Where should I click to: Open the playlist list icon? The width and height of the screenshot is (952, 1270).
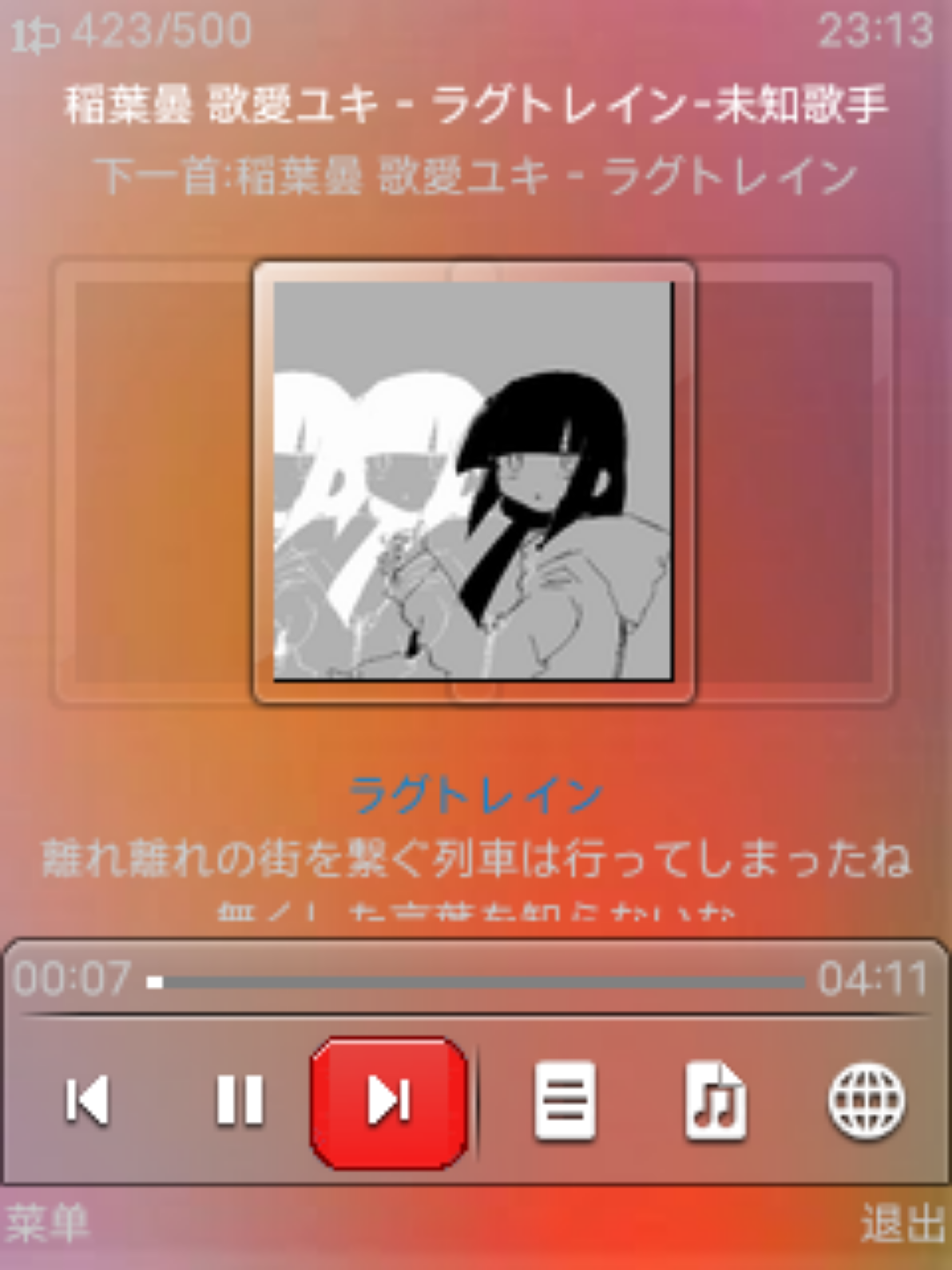pyautogui.click(x=565, y=1101)
